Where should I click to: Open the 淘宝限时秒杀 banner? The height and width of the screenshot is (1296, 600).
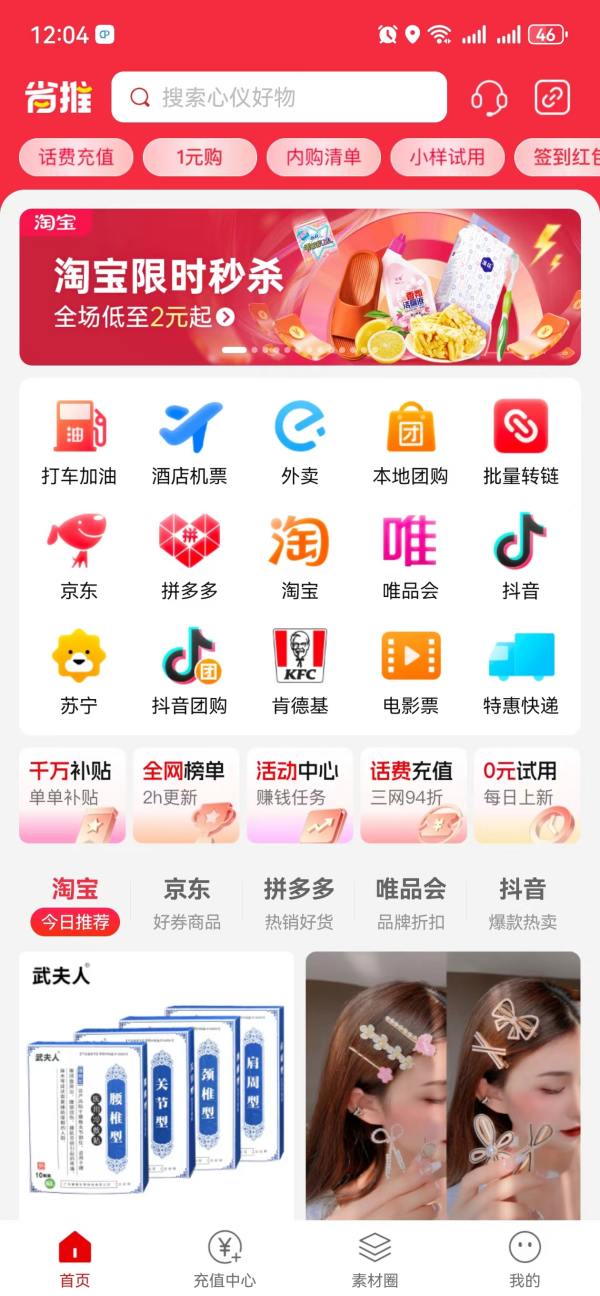pyautogui.click(x=300, y=287)
